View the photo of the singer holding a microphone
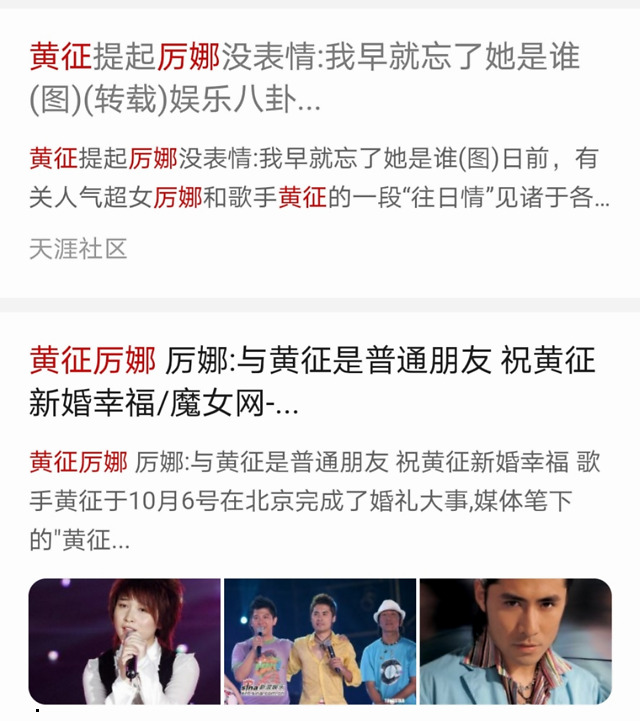This screenshot has width=640, height=721. (124, 641)
